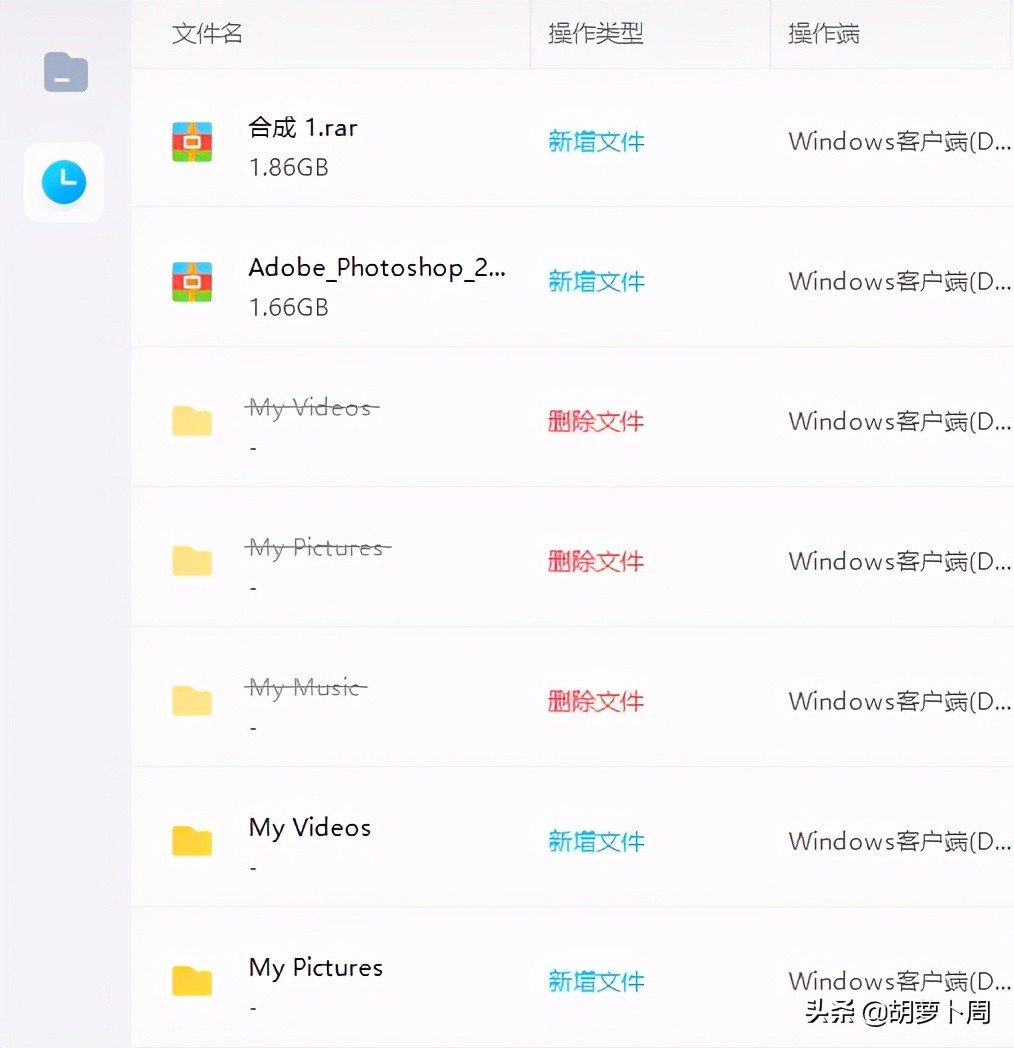The height and width of the screenshot is (1048, 1014).
Task: Open the file 合成 1.rar by its name
Action: [x=302, y=127]
